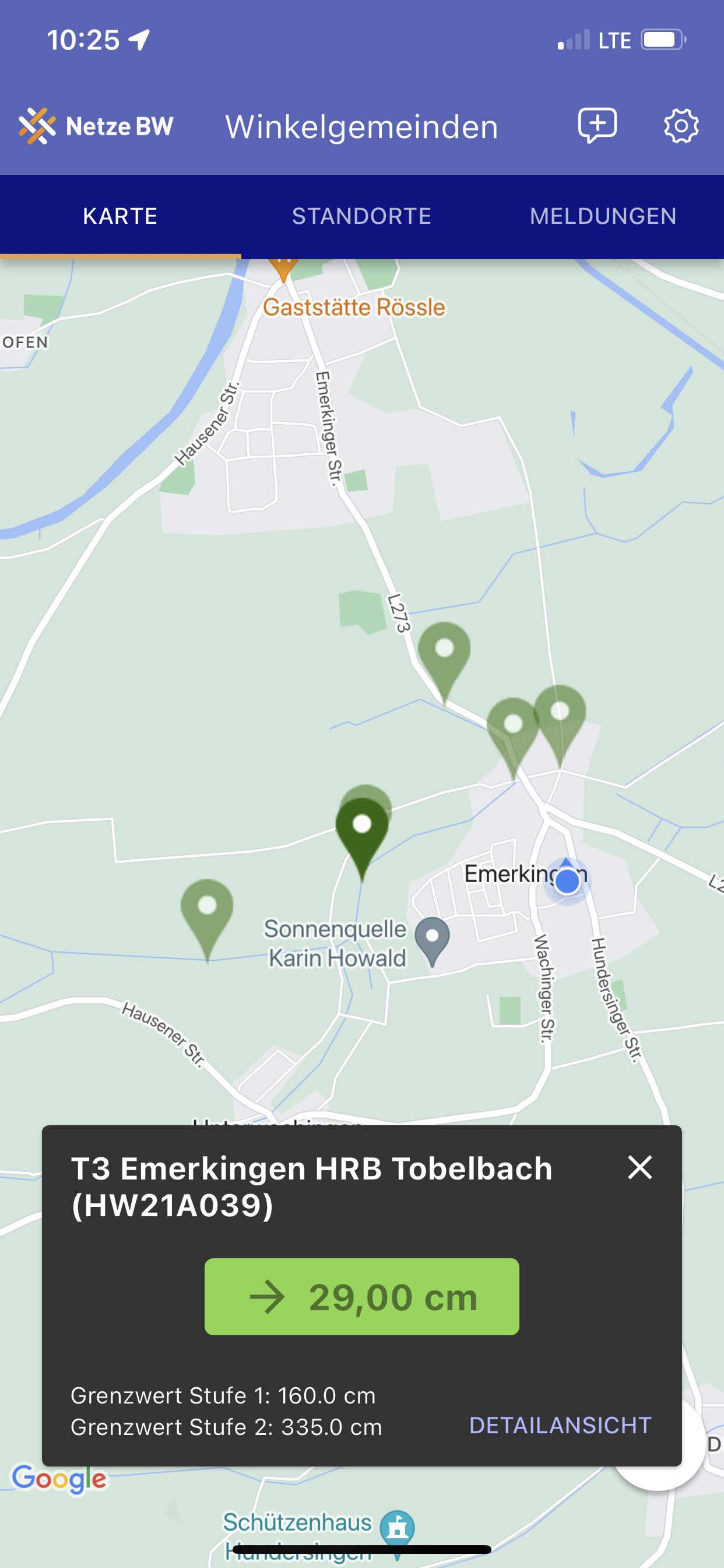Open the settings gear
Screen dimensions: 724x1568
(x=681, y=126)
